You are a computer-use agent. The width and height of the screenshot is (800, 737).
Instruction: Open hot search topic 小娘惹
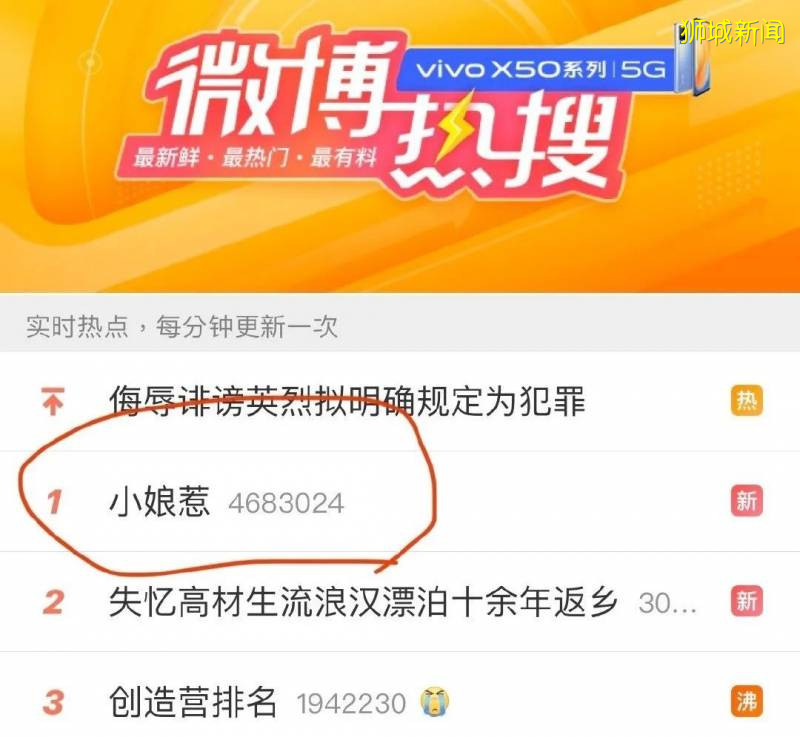(160, 501)
